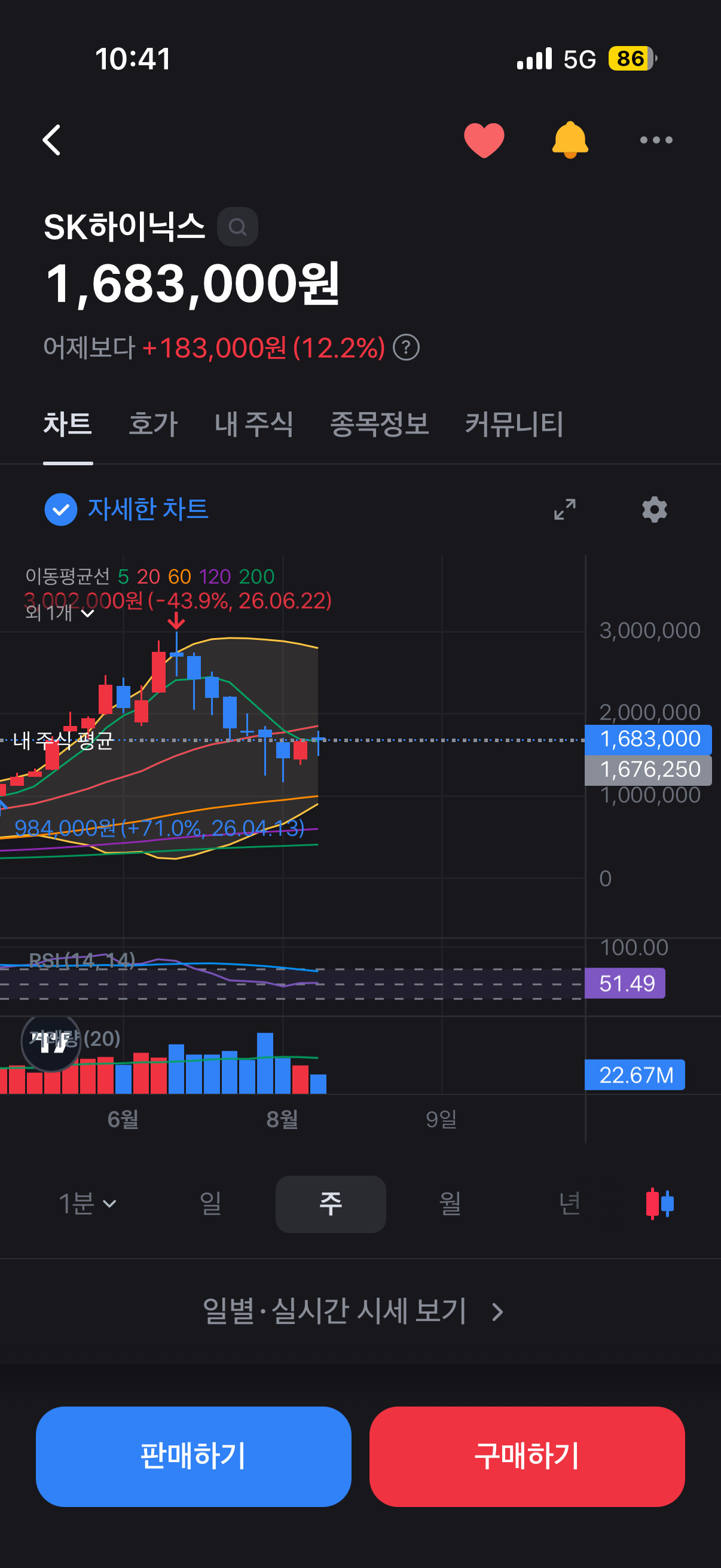Switch to the 호가 tab
Image resolution: width=721 pixels, height=1568 pixels.
(x=152, y=423)
